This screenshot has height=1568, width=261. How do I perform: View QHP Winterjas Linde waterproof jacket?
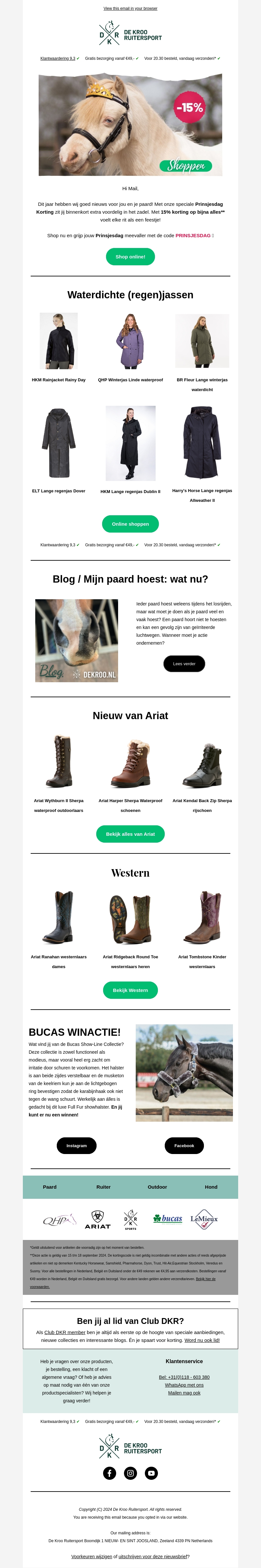click(130, 341)
